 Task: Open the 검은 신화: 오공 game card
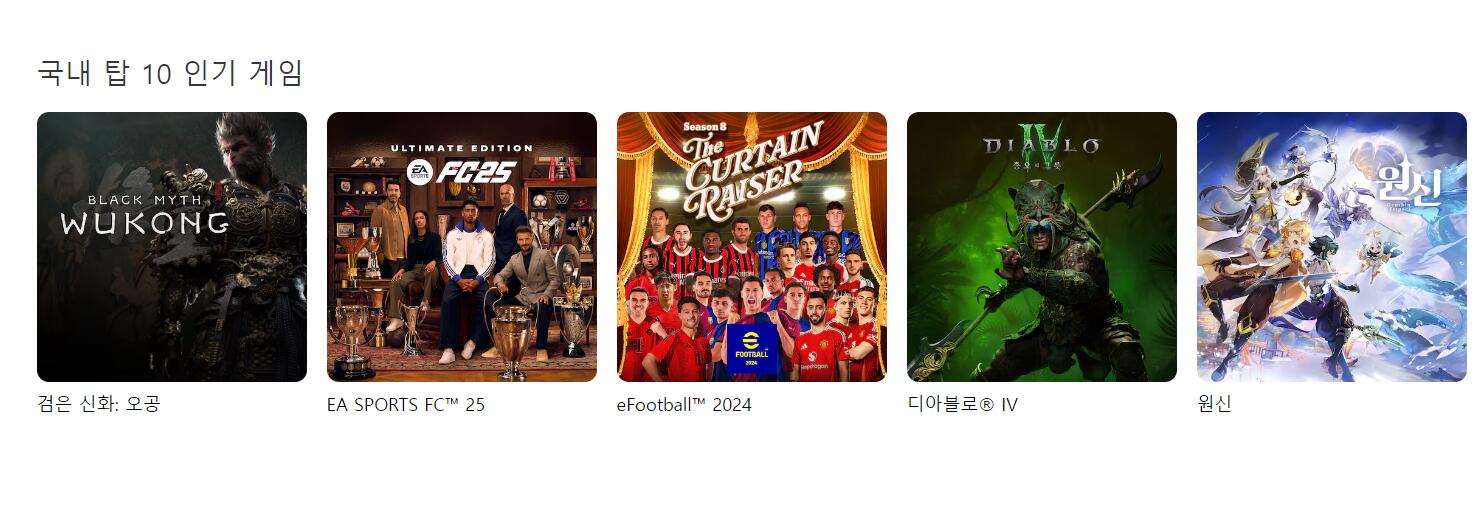[172, 247]
